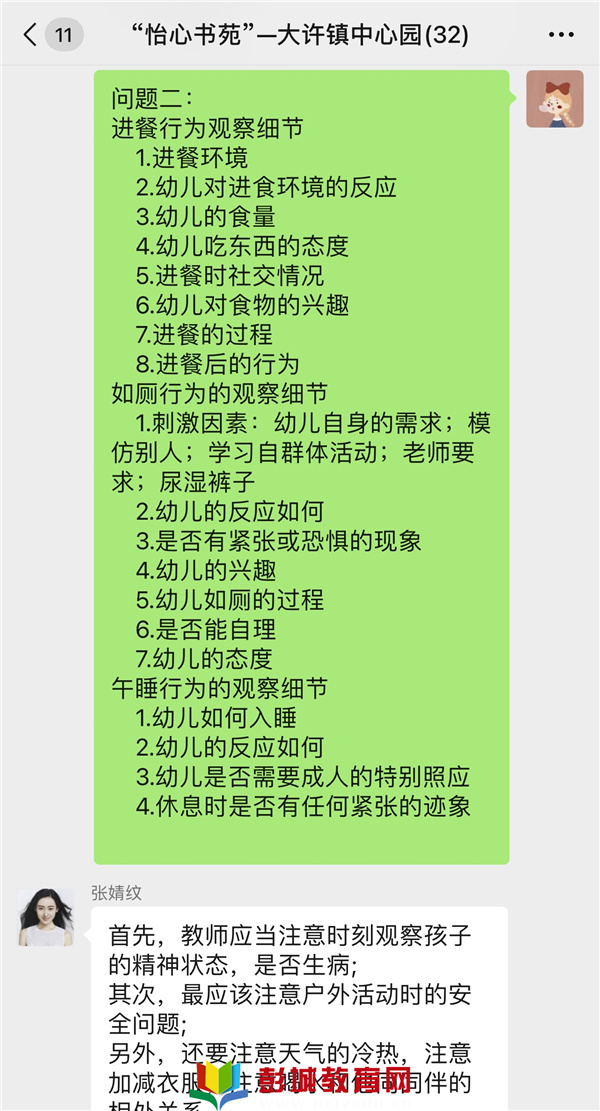
Task: Open 张婧纹's profile picture
Action: 46,917
